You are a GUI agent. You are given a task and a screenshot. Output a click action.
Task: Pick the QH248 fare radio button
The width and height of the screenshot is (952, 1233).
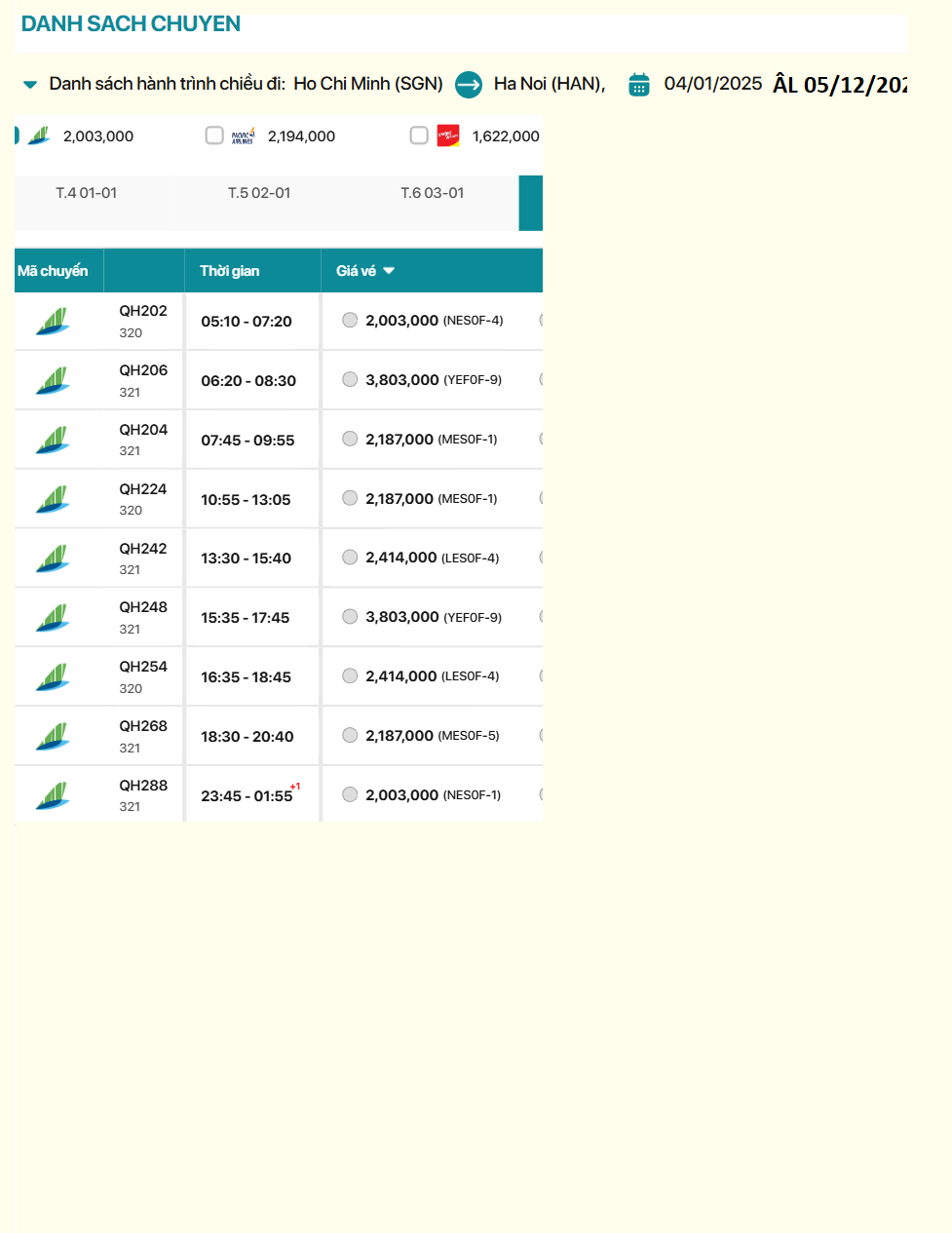tap(350, 616)
